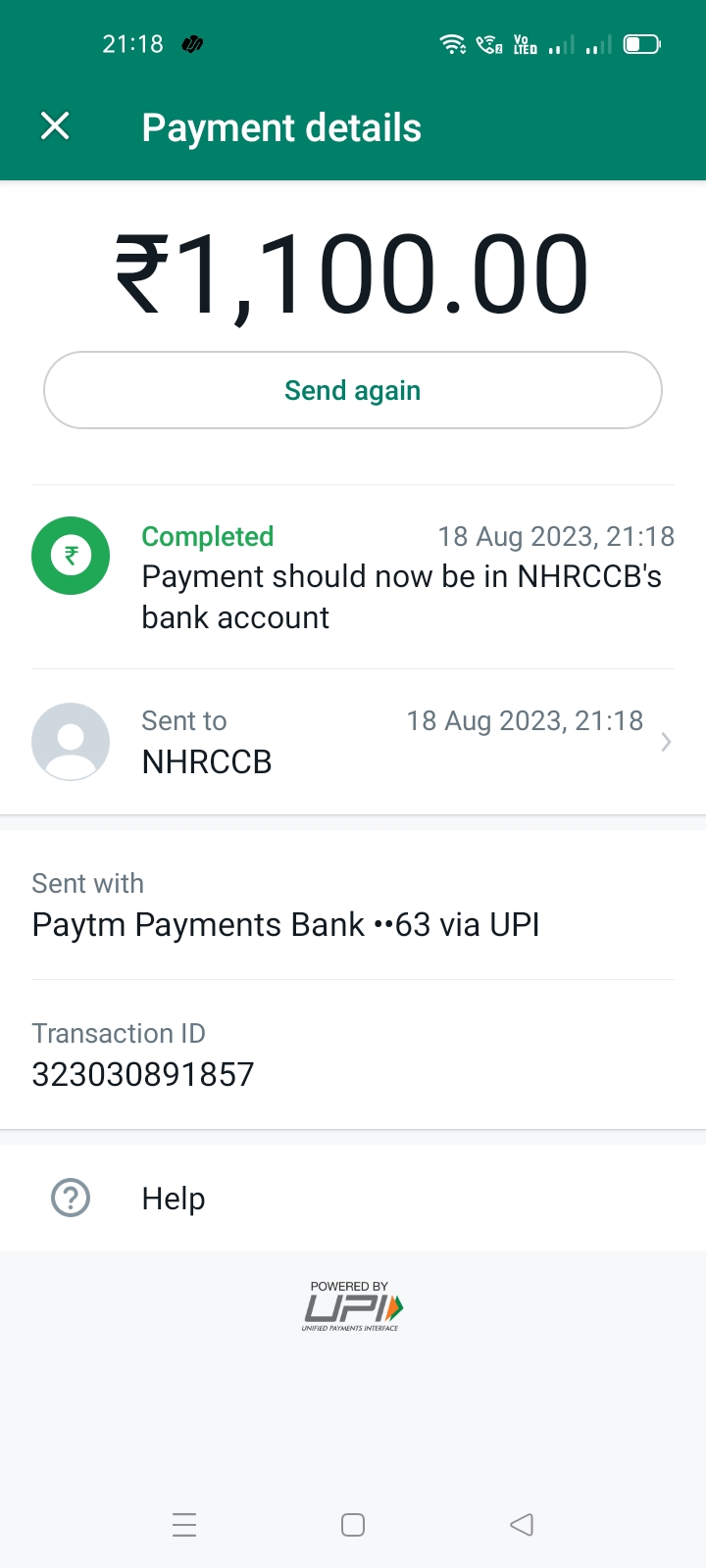Go to the home screen
The image size is (706, 1568).
[353, 1524]
